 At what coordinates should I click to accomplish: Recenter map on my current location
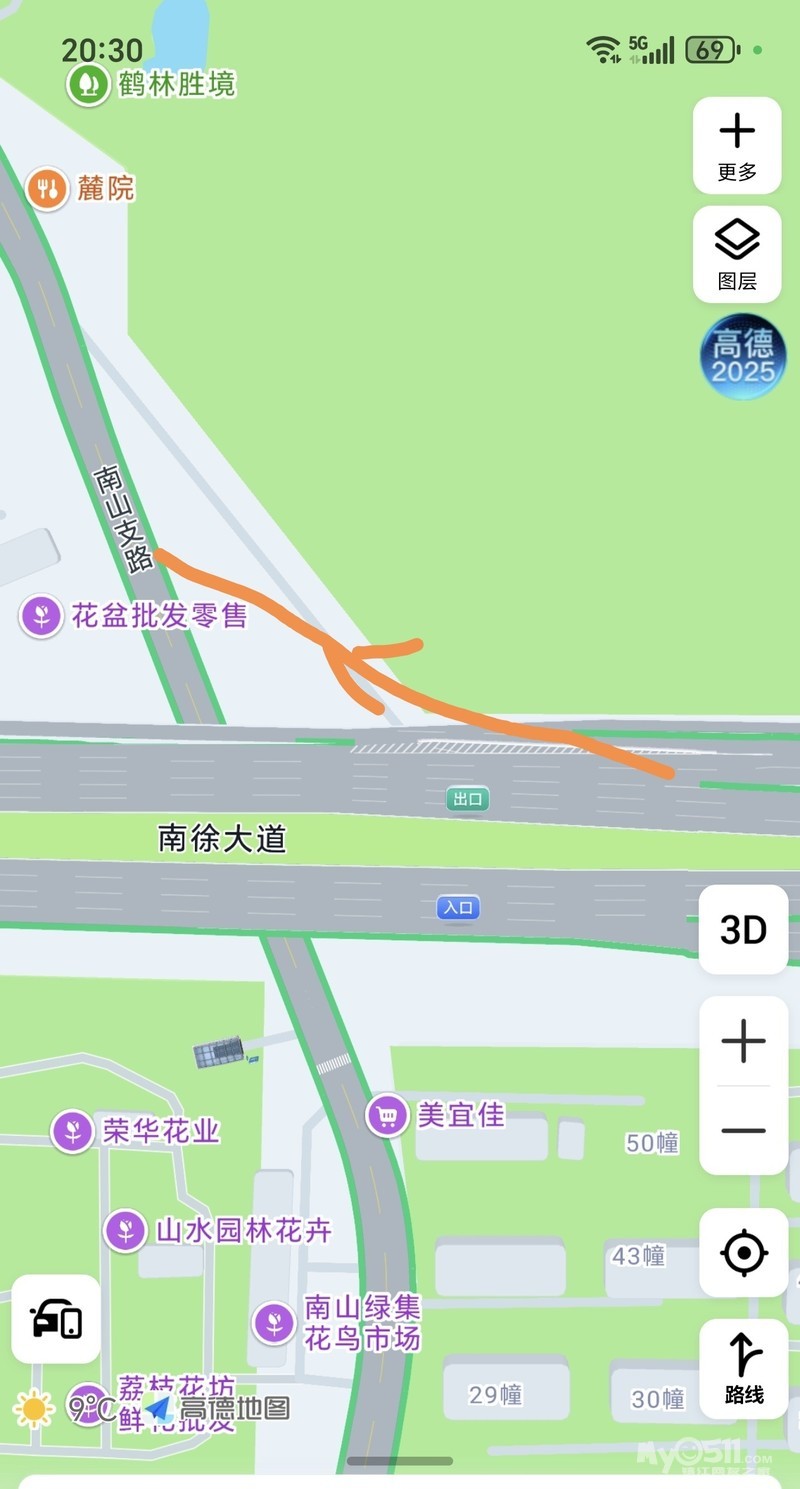743,1253
